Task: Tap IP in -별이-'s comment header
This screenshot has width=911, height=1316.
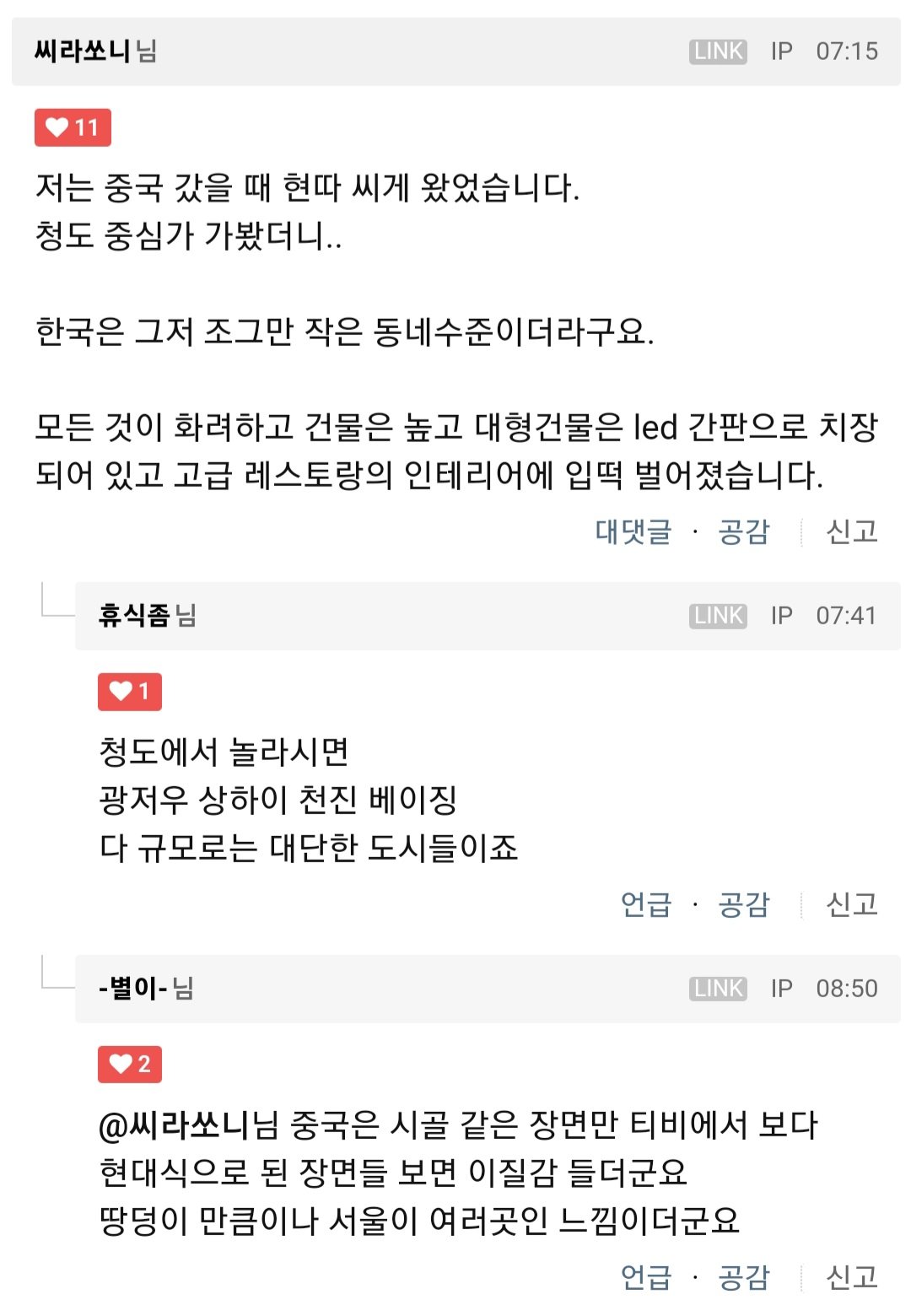Action: (781, 989)
